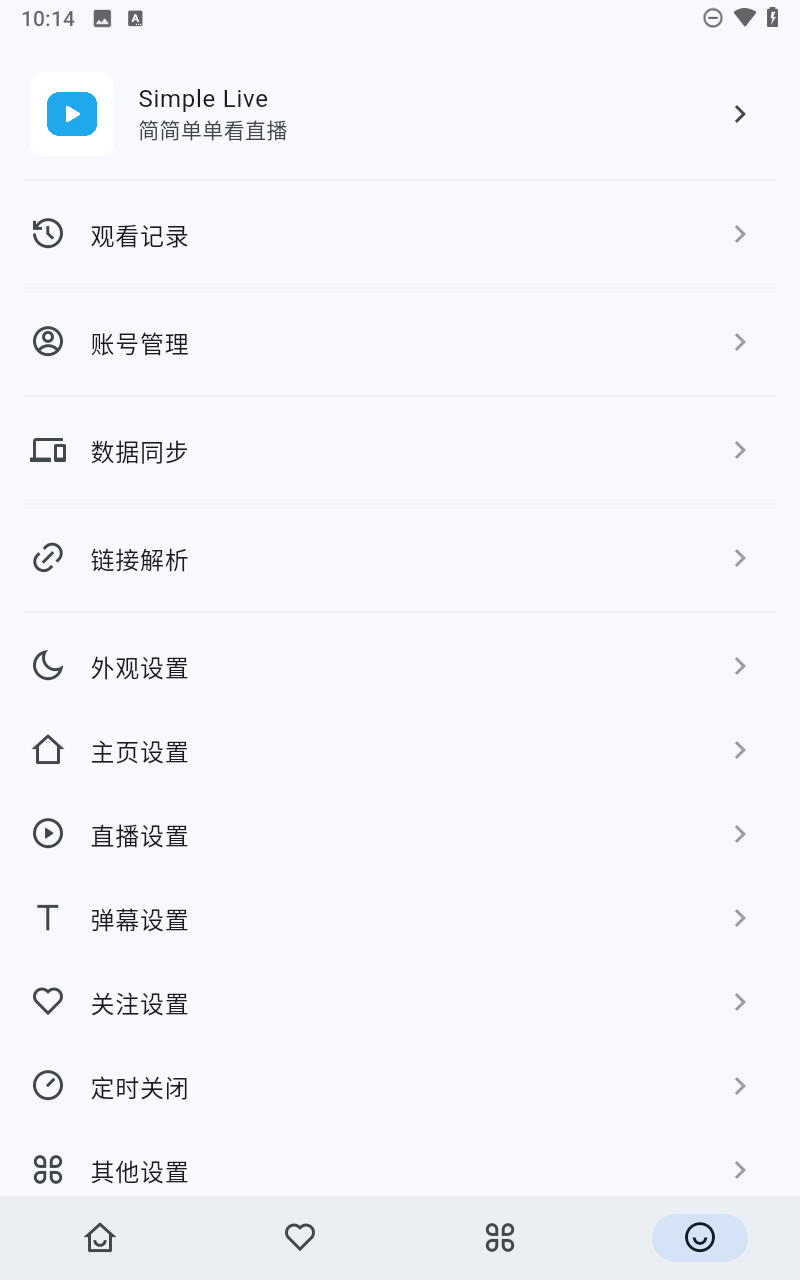Select the smiley profile tab

tap(700, 1238)
